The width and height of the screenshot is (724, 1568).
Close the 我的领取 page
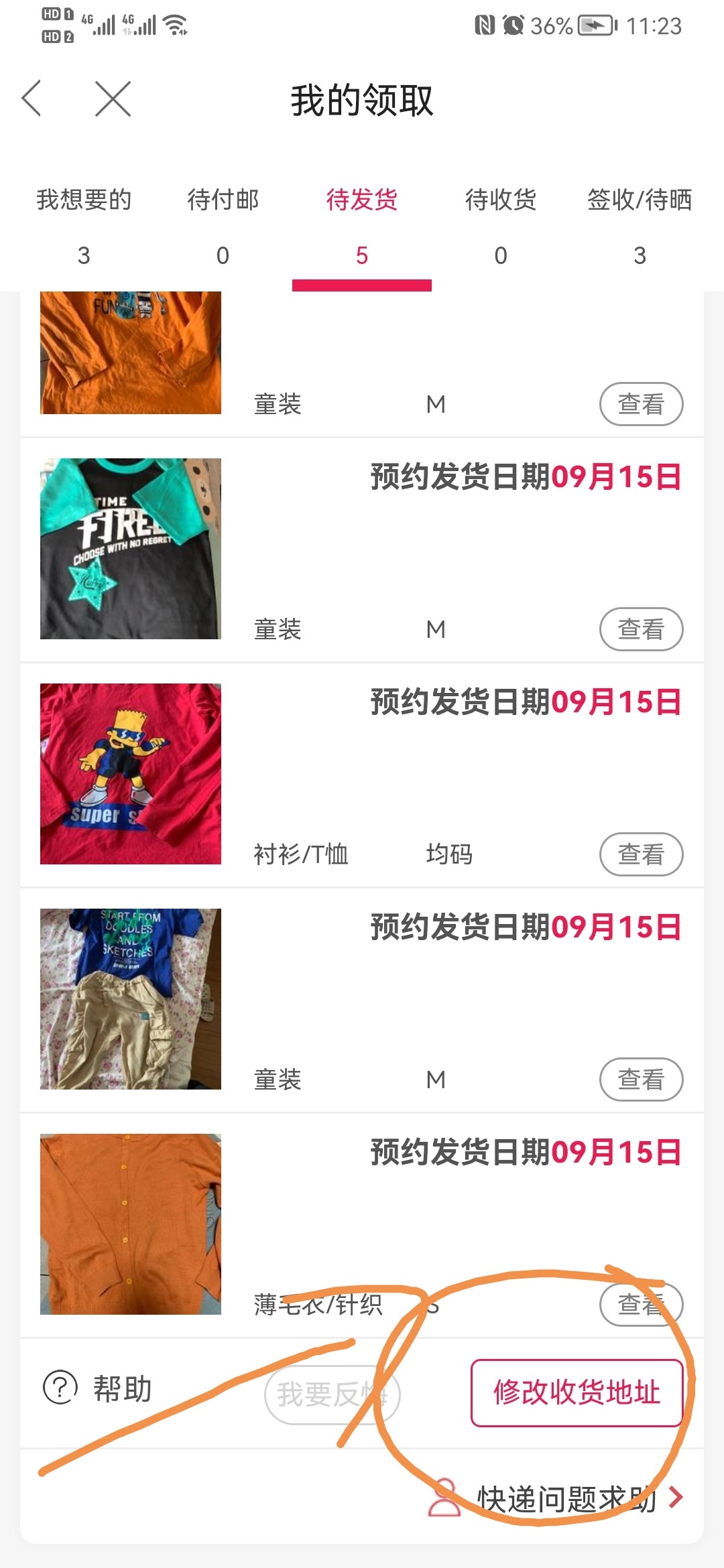(113, 99)
